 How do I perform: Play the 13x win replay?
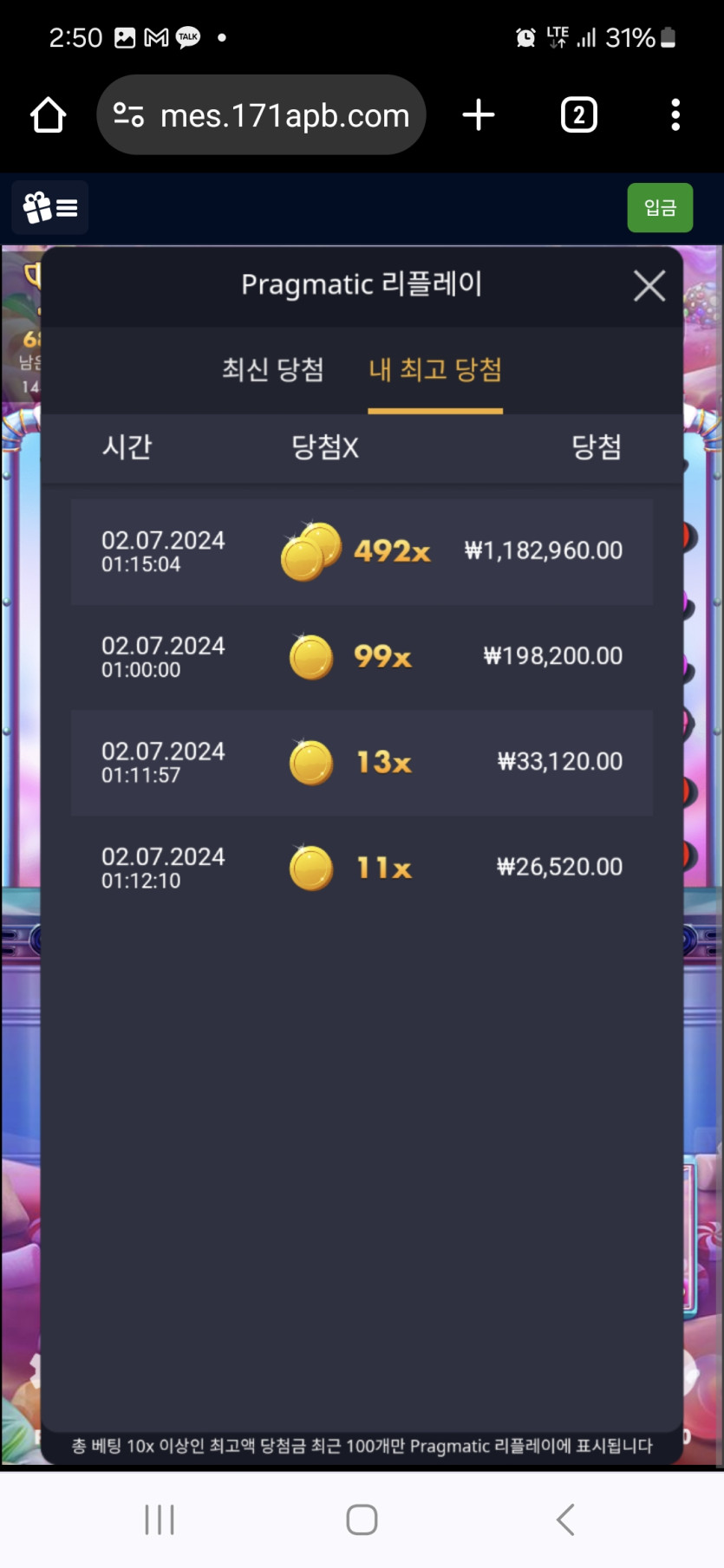tap(362, 763)
